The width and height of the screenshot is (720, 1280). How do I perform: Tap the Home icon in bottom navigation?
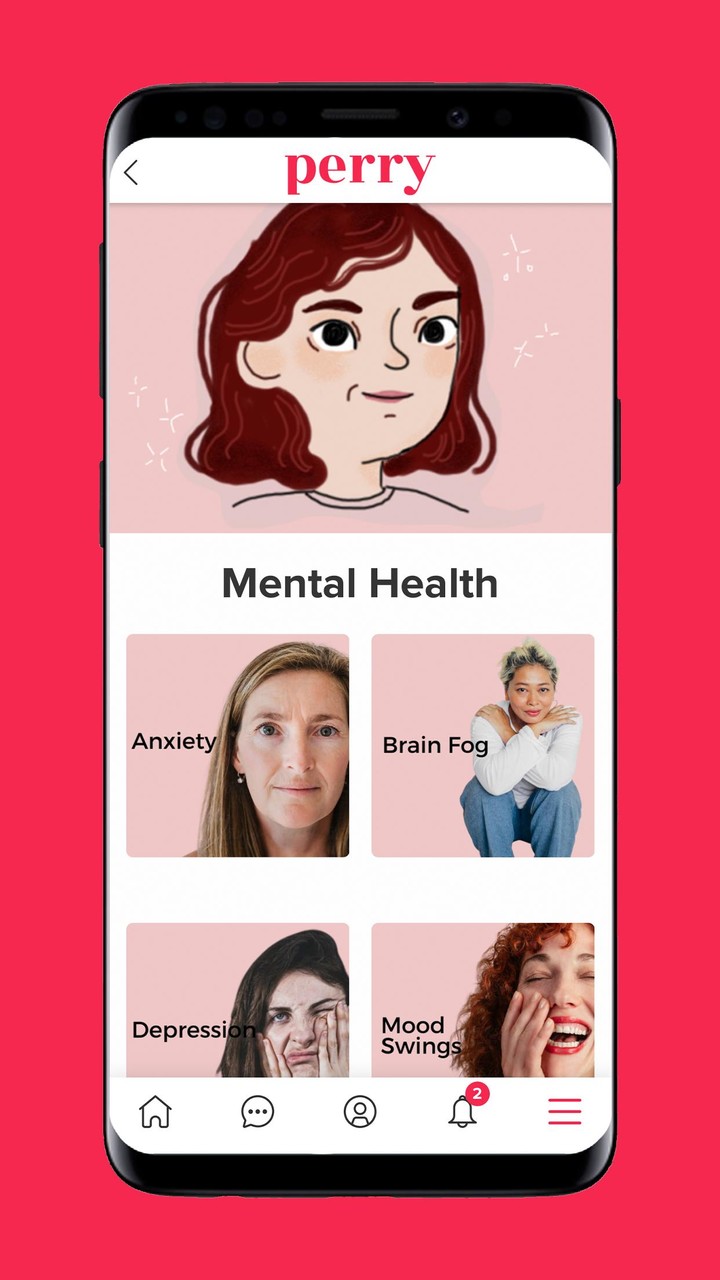[x=156, y=1112]
